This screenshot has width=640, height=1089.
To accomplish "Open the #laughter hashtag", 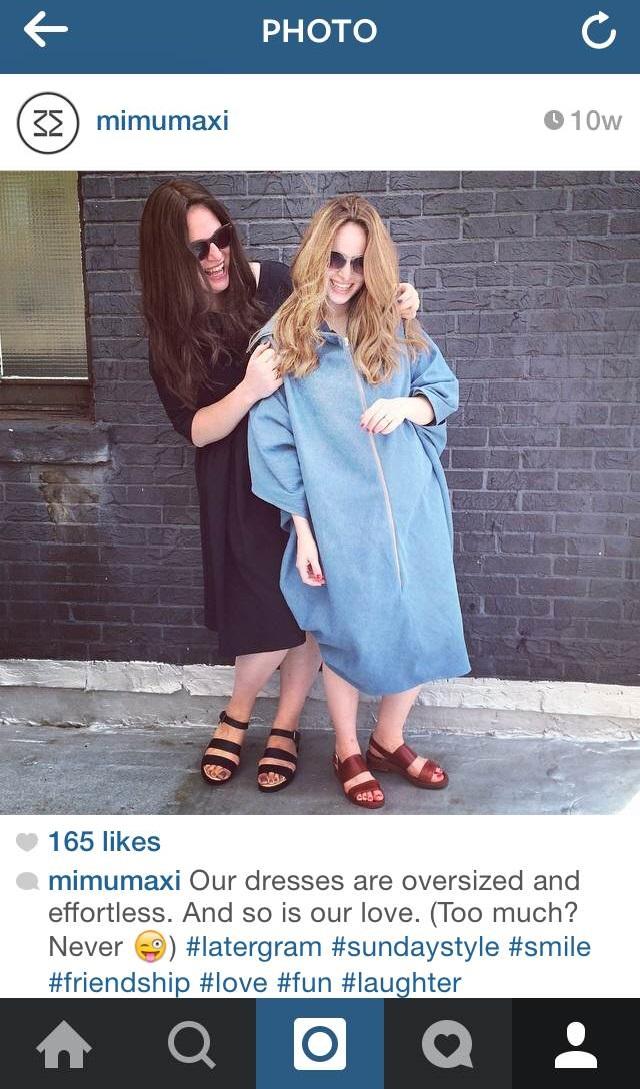I will click(401, 982).
